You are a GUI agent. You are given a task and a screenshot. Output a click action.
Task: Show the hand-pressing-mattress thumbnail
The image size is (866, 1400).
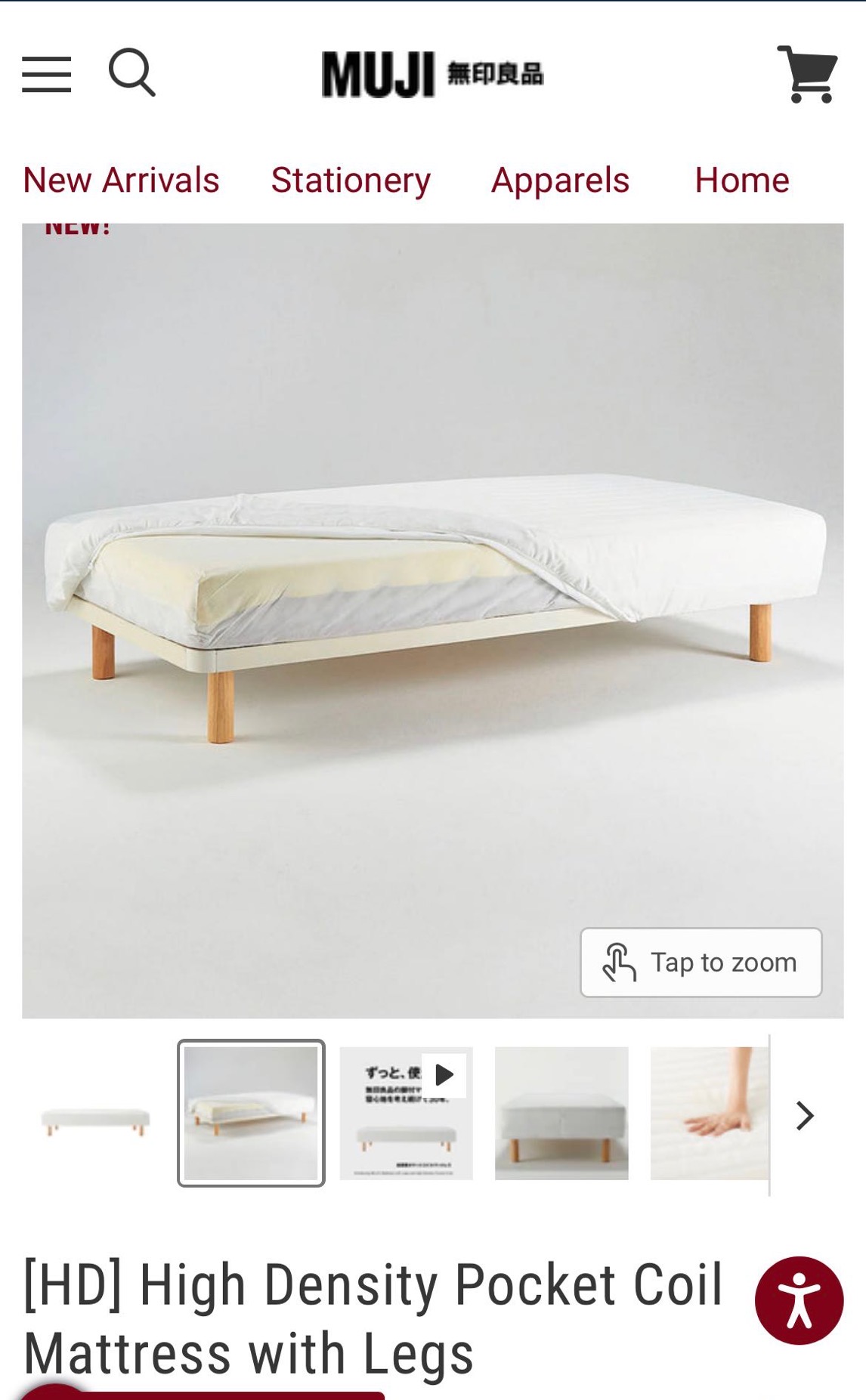(x=709, y=1114)
